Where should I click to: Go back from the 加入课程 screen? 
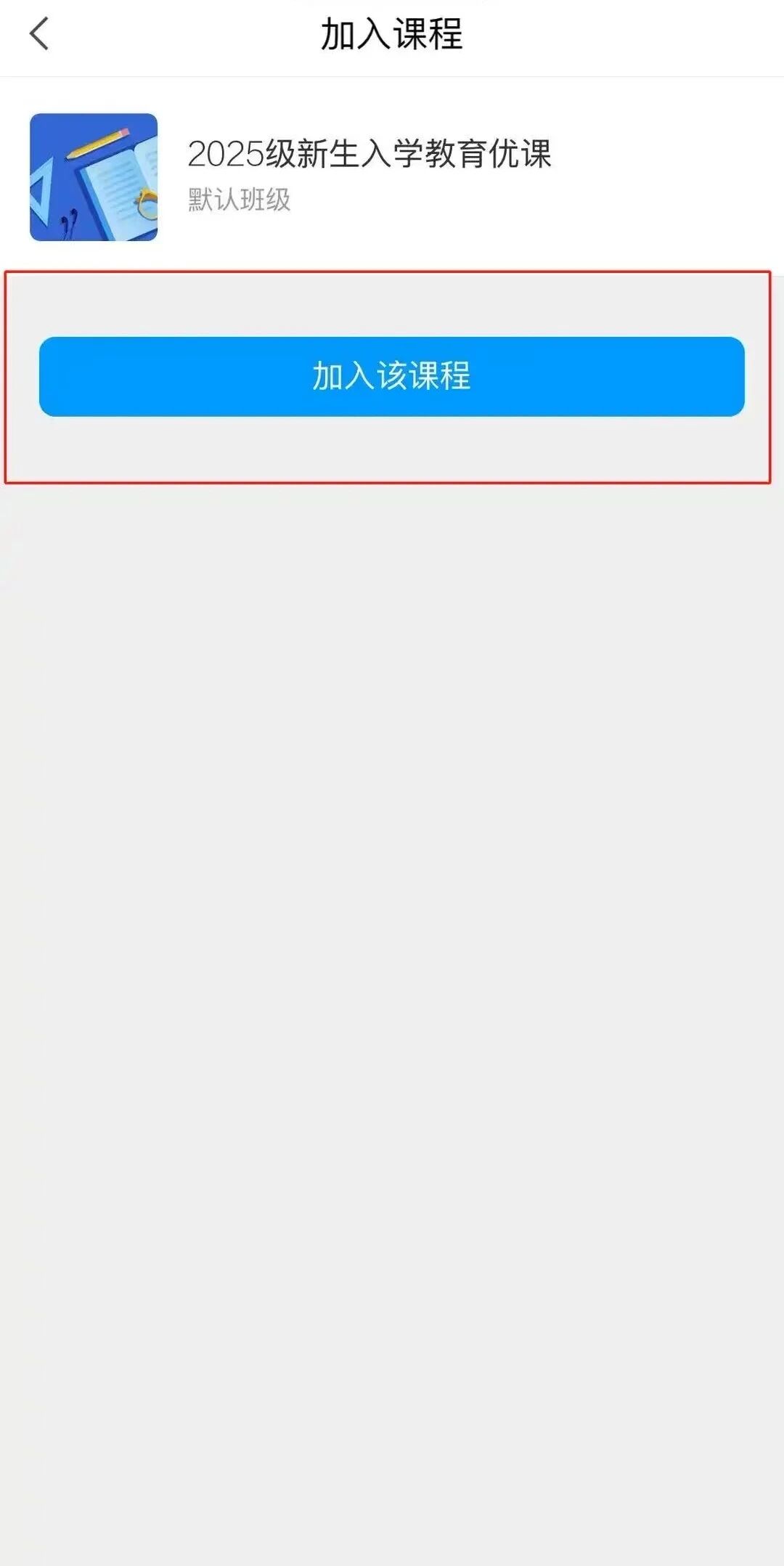tap(39, 34)
